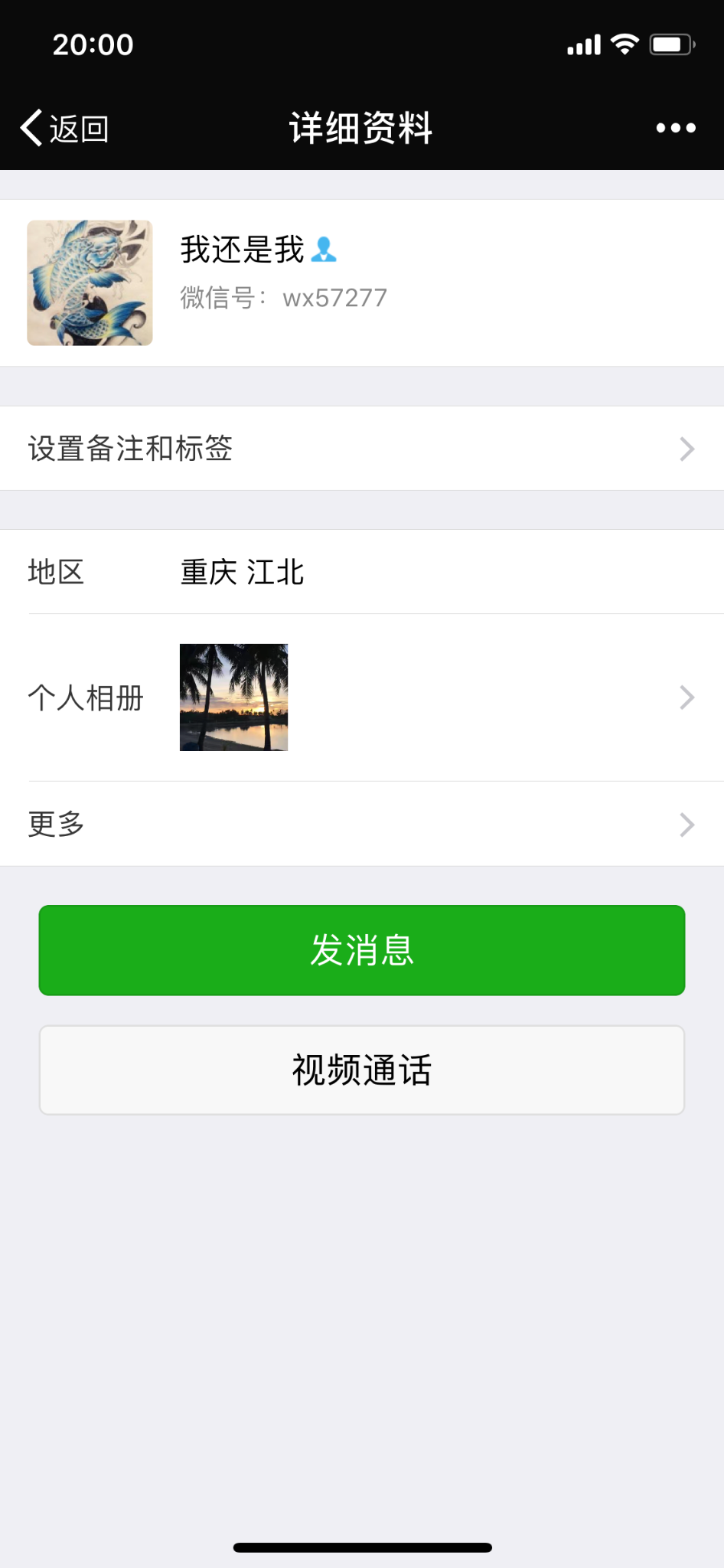This screenshot has height=1568, width=724.
Task: Tap 发消息 to send a message
Action: 361,950
